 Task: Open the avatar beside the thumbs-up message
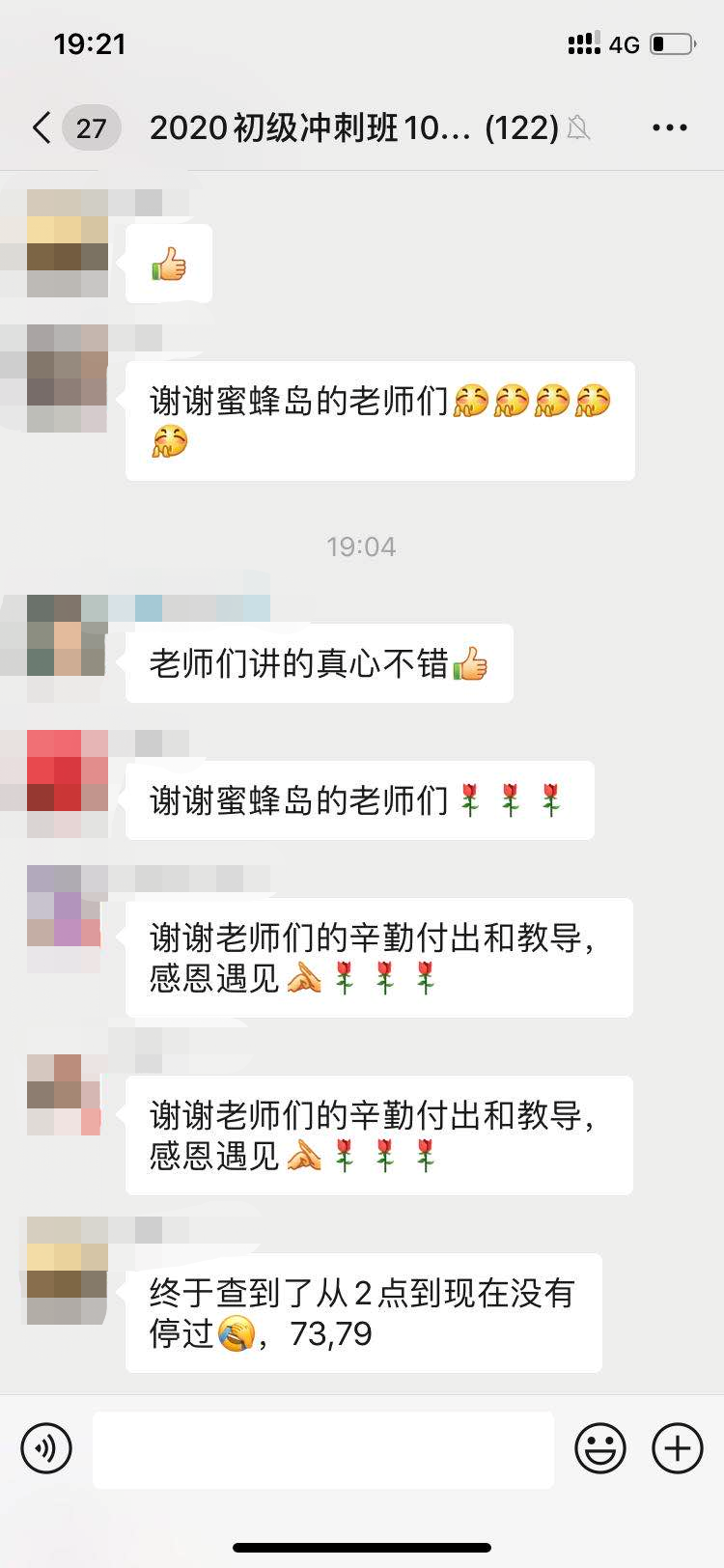[67, 243]
